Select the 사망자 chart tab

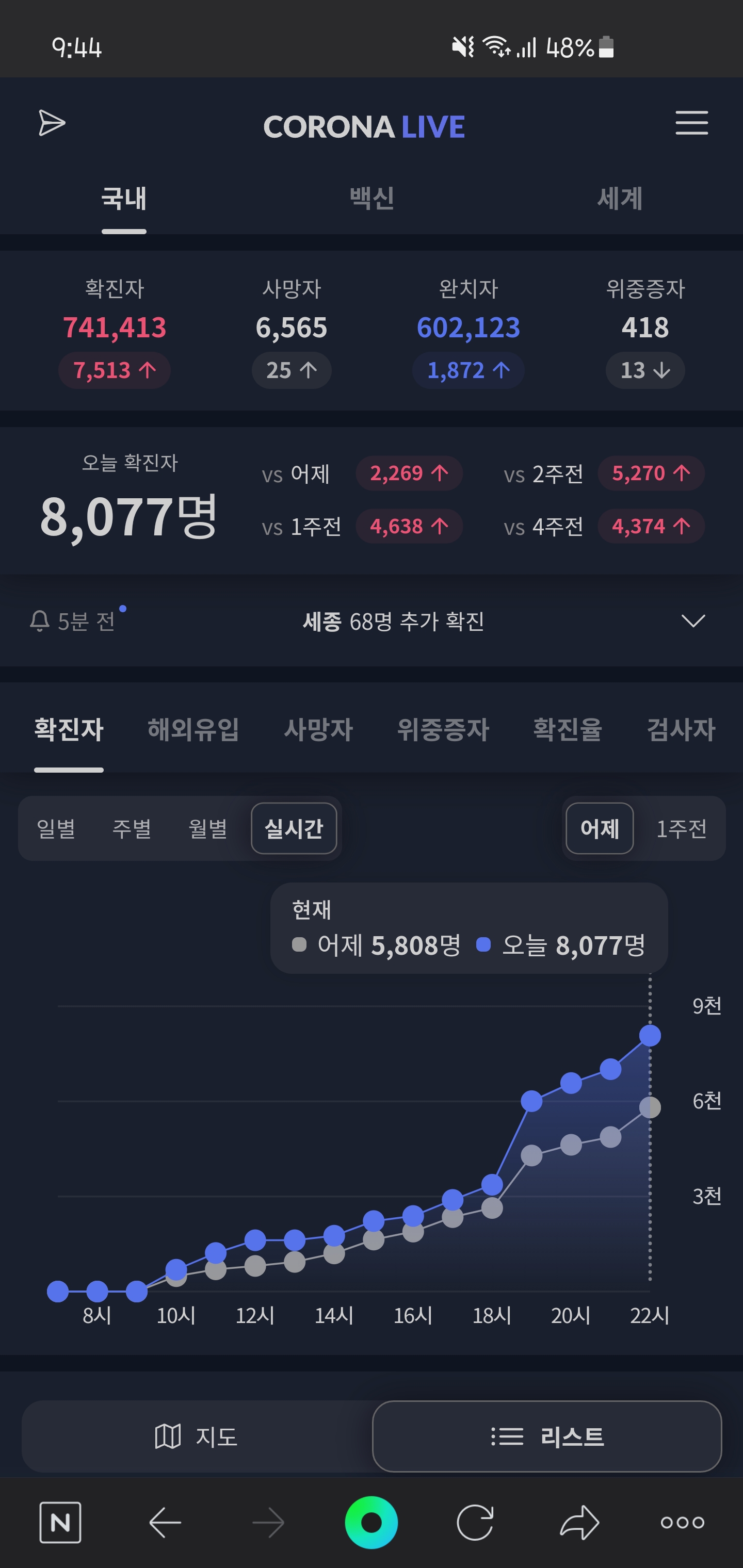point(318,729)
